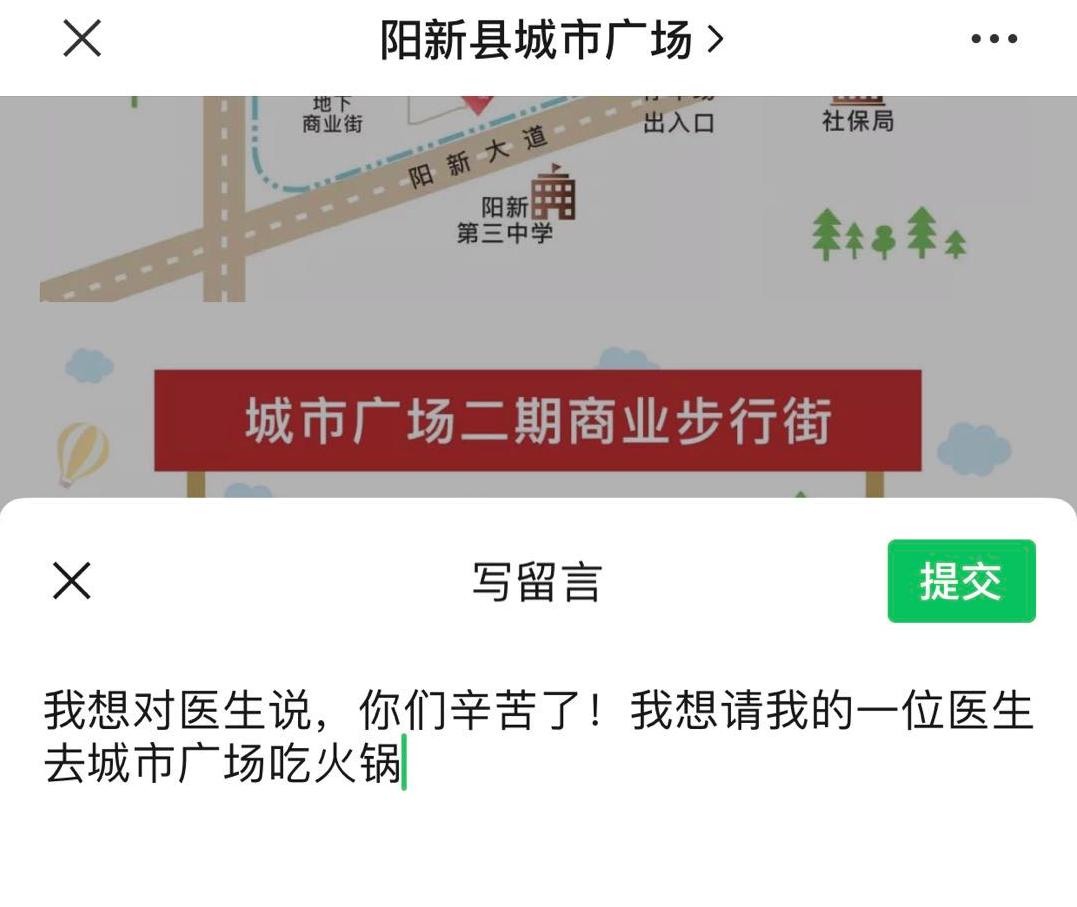Dismiss the 写留言 comment panel
This screenshot has width=1077, height=907.
71,581
